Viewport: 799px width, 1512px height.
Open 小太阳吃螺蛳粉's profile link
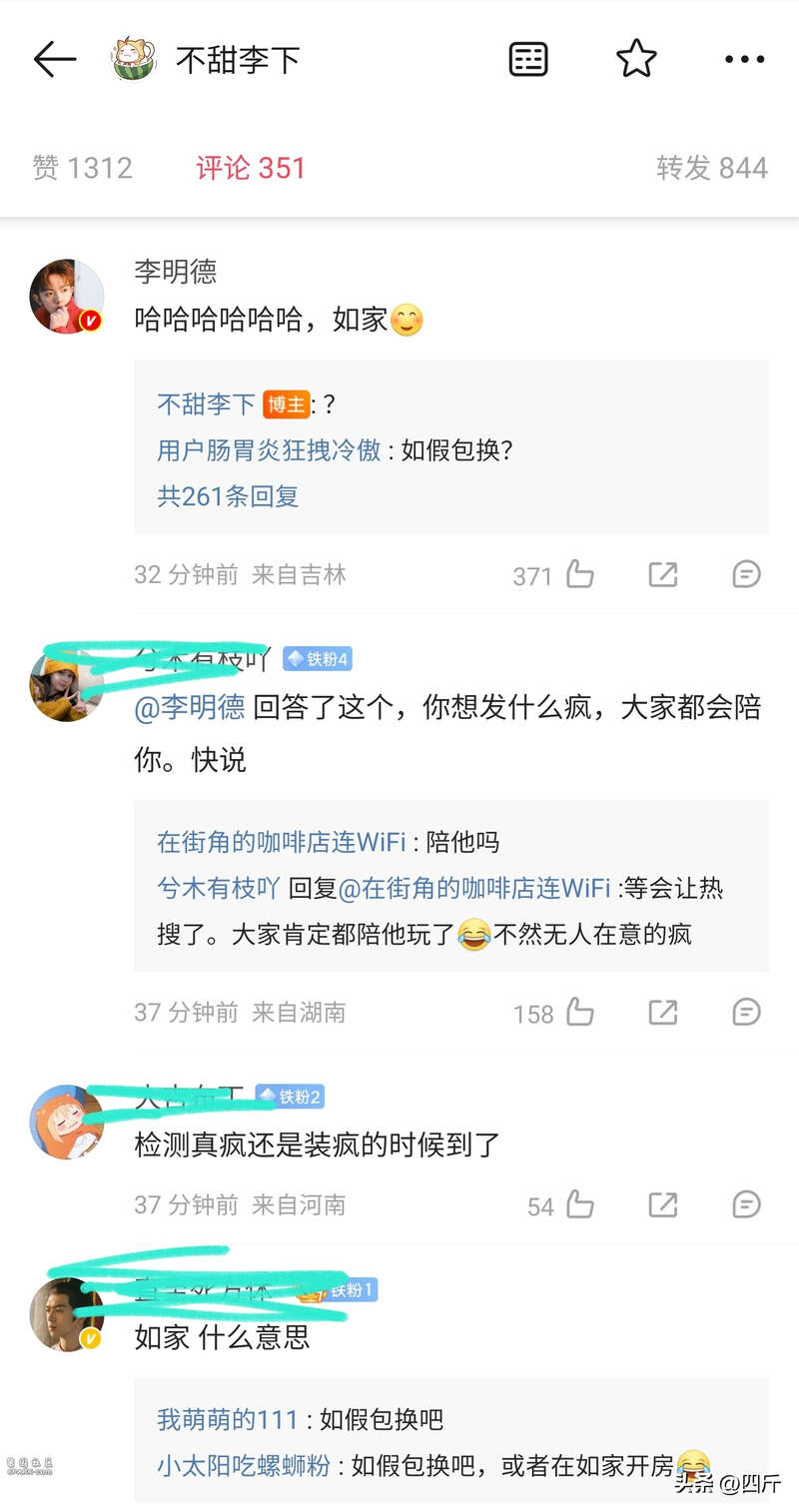click(244, 1465)
